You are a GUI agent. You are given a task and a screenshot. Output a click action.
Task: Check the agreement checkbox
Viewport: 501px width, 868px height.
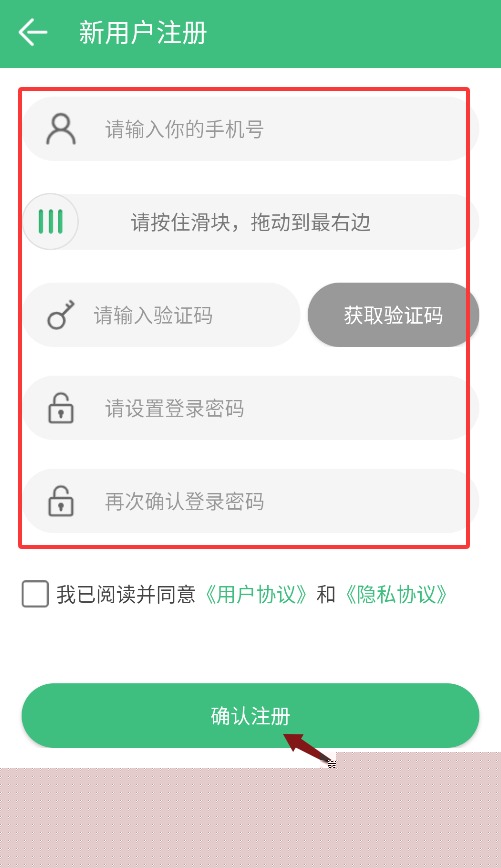tap(35, 594)
